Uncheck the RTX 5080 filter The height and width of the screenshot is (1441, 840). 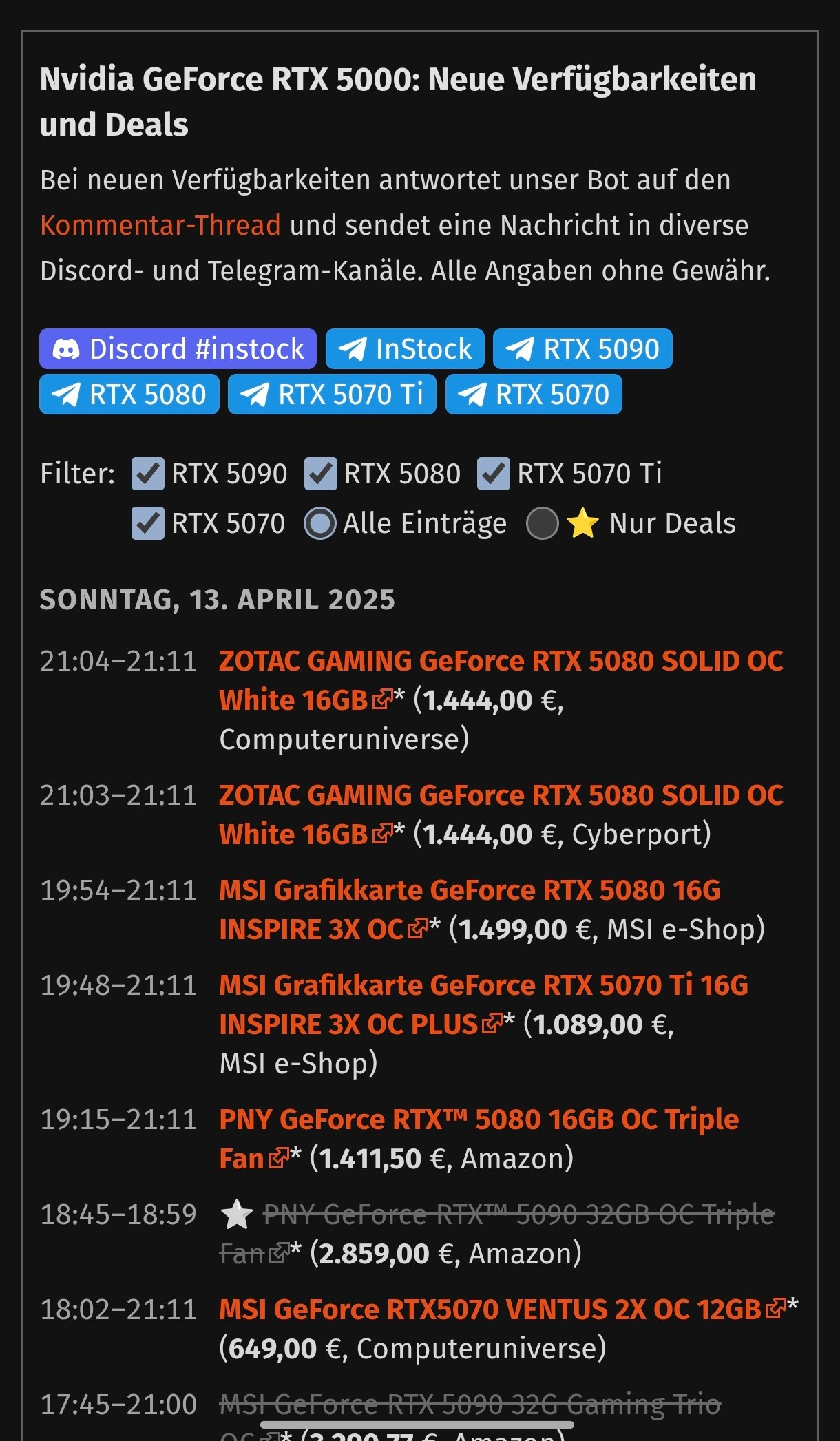321,474
